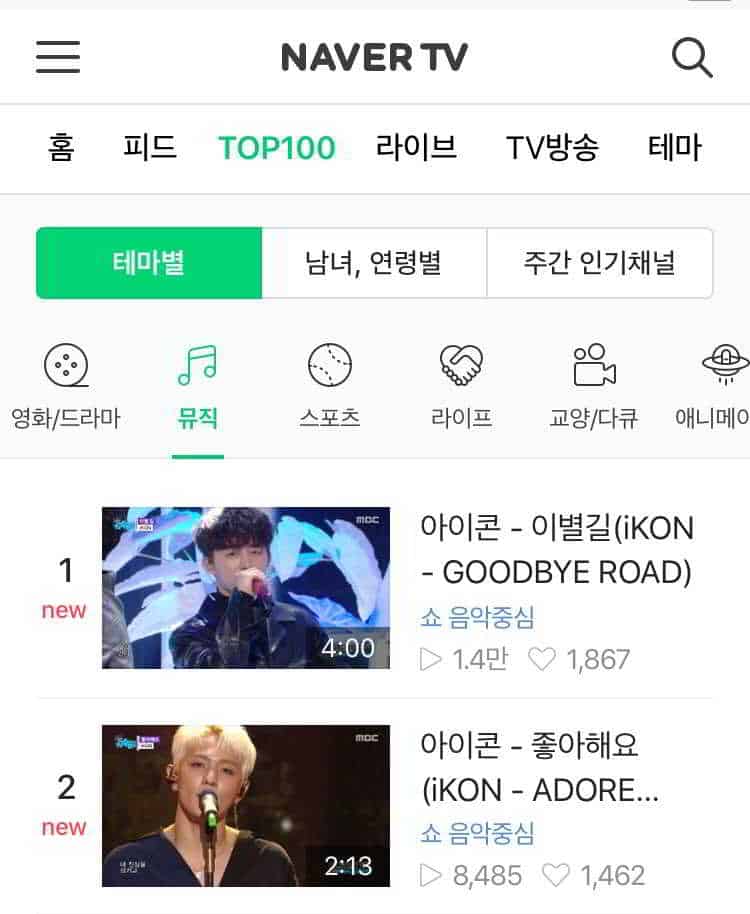This screenshot has height=914, width=750.
Task: Go to the 라이브 tab
Action: [x=416, y=148]
